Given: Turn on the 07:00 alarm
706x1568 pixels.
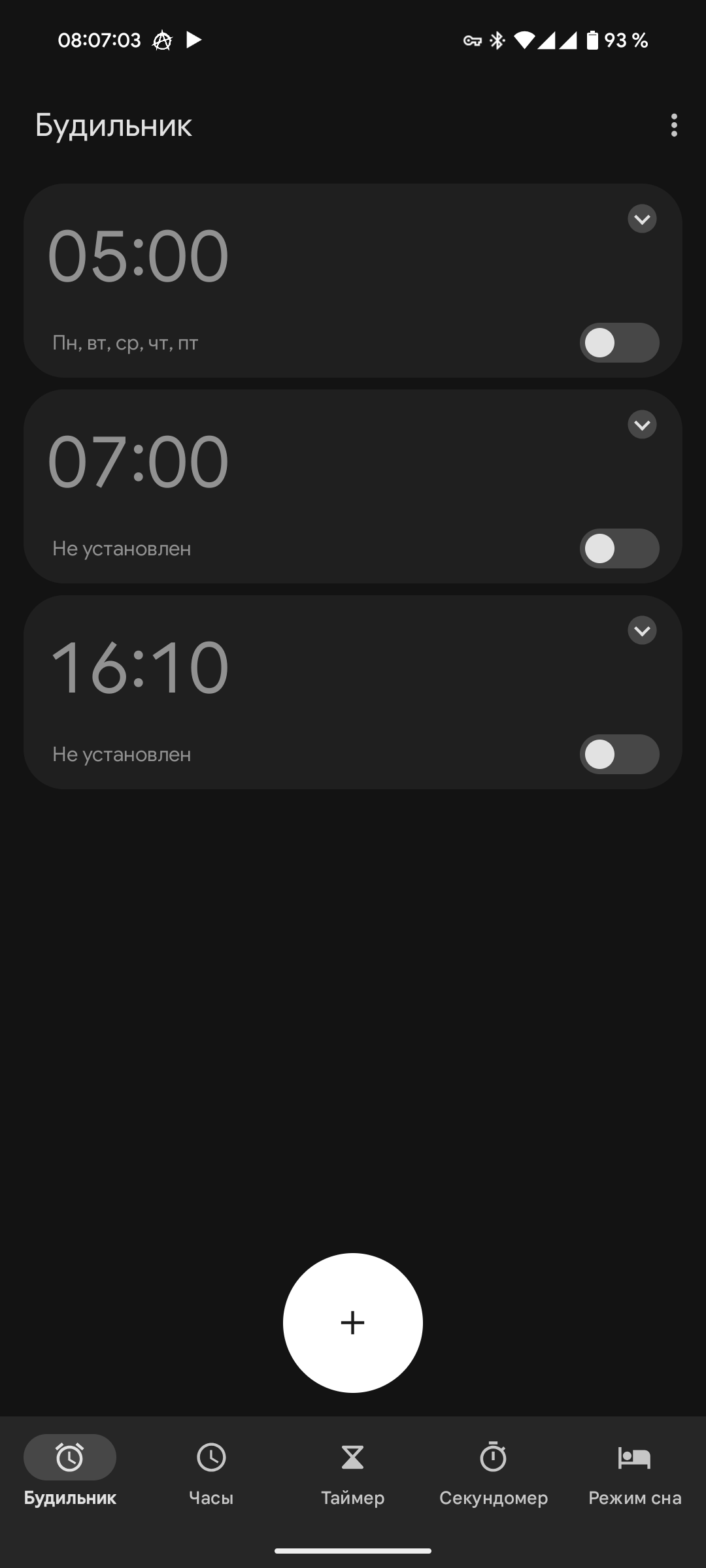Looking at the screenshot, I should (x=618, y=548).
